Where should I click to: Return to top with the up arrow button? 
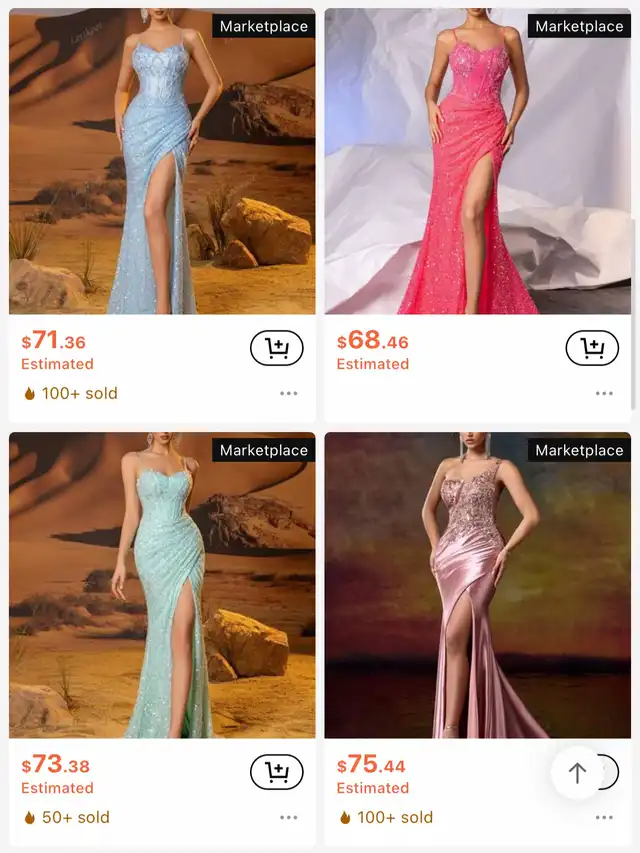(x=577, y=773)
